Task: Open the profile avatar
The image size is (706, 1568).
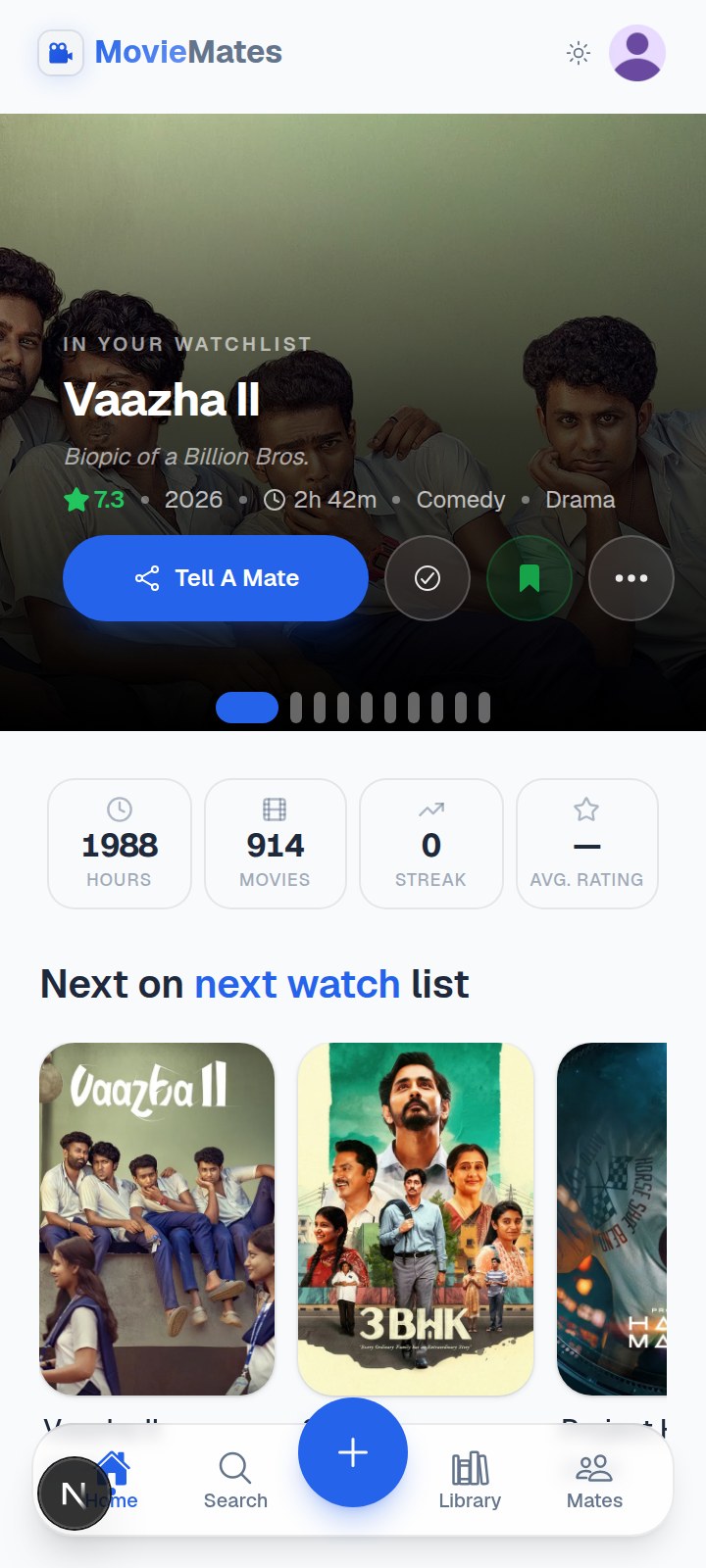Action: tap(637, 53)
